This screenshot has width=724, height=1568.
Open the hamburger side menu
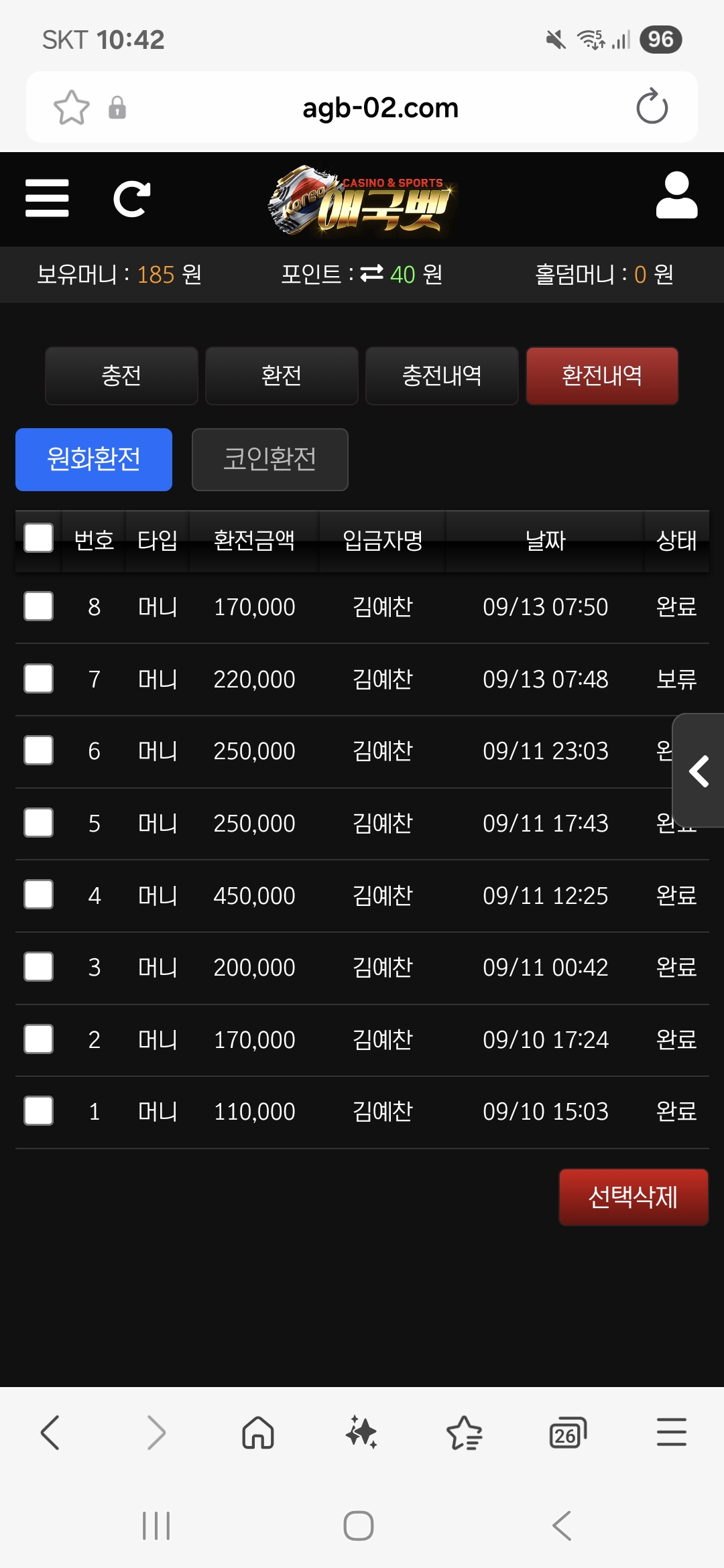[x=47, y=198]
